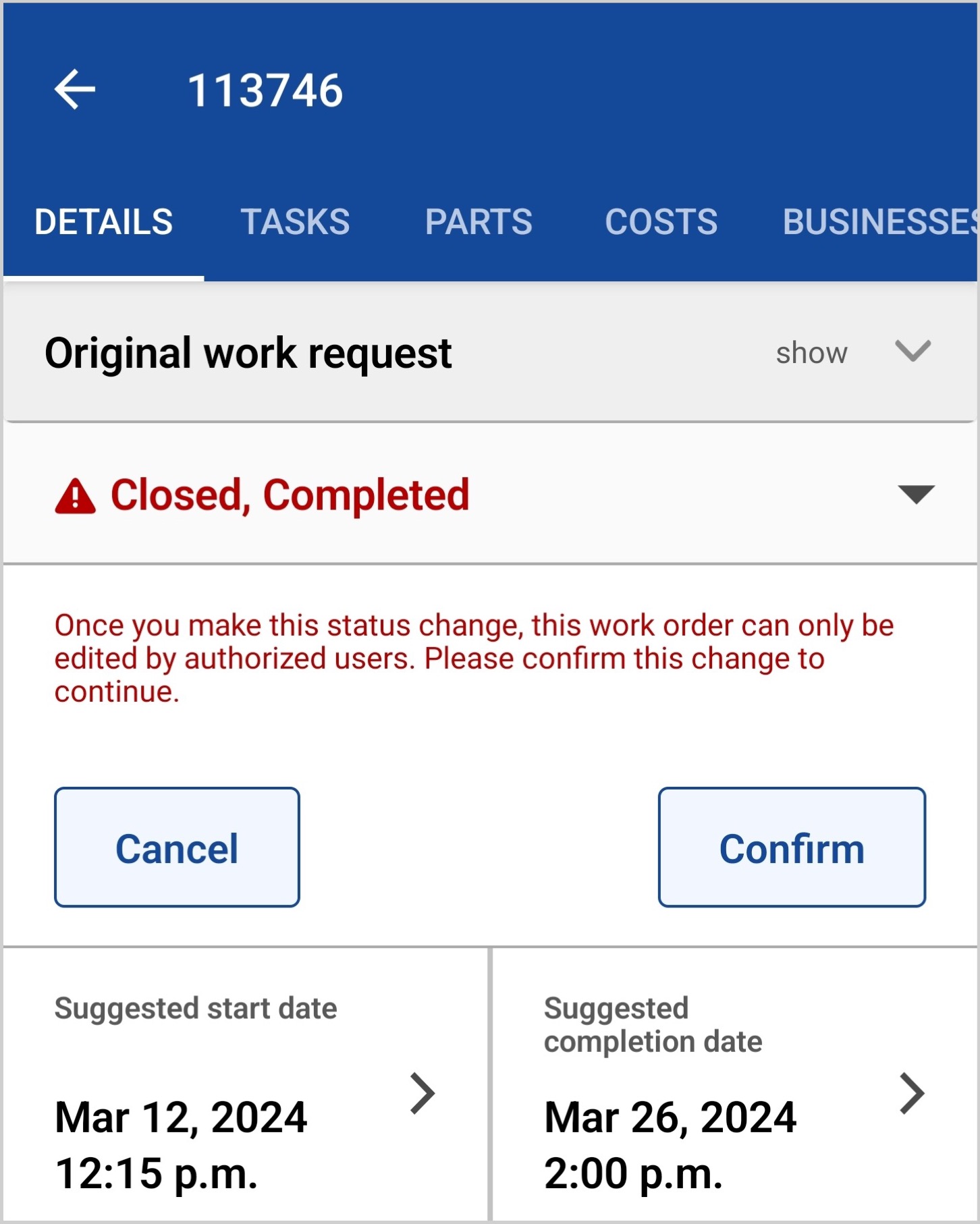
Task: Cancel the status change
Action: pos(177,847)
